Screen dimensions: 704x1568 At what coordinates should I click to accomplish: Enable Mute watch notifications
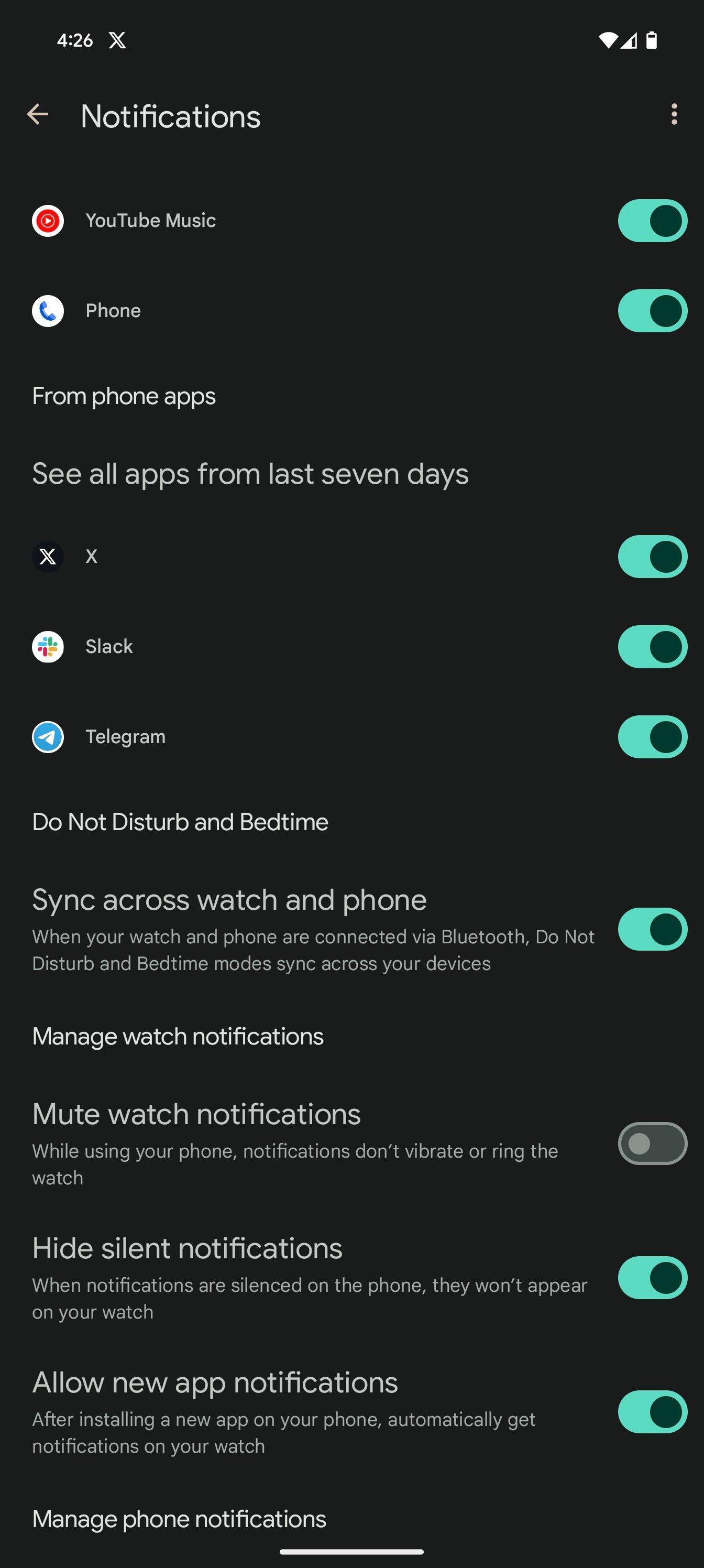[652, 1143]
